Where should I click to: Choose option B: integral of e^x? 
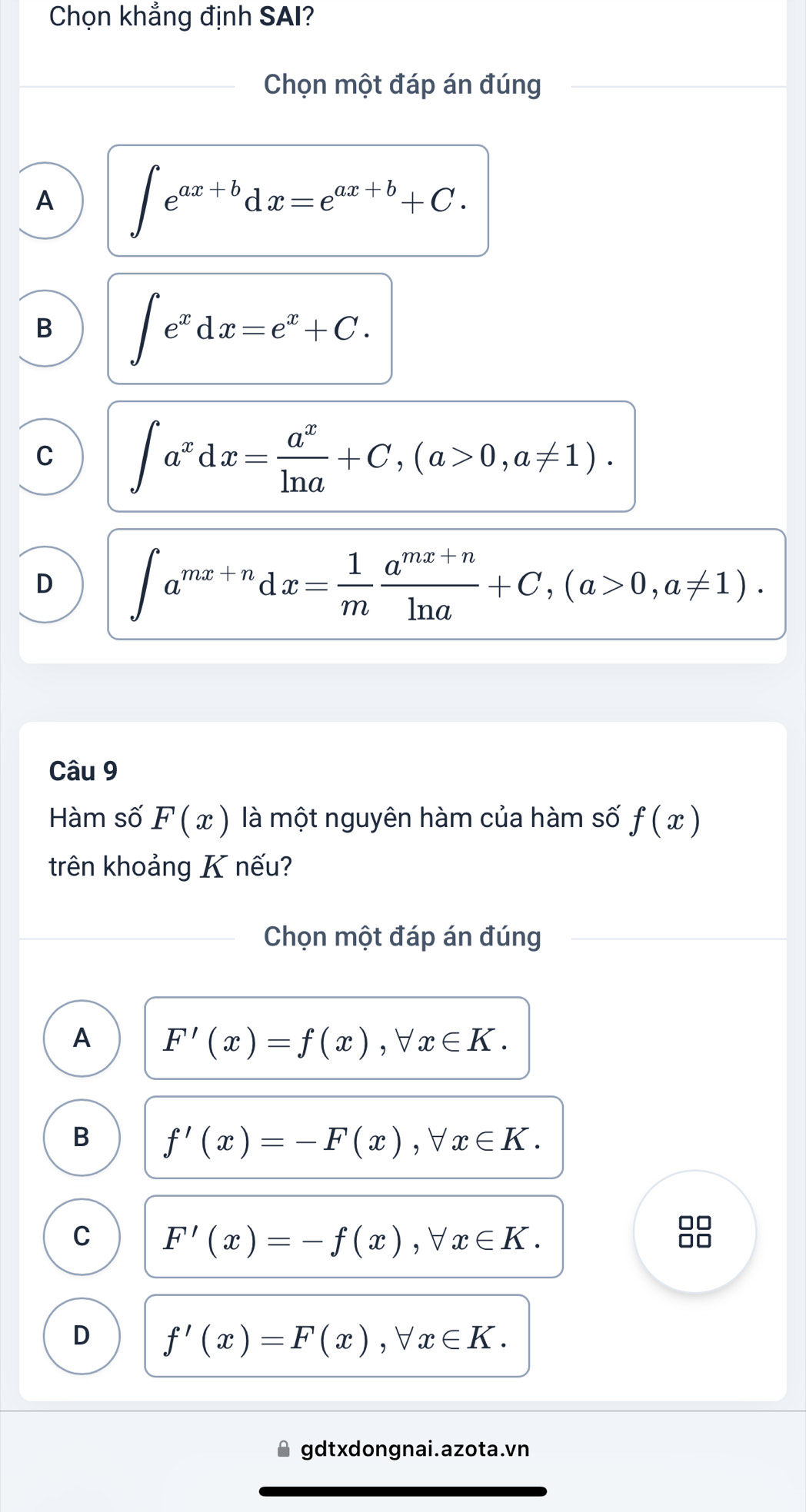pyautogui.click(x=45, y=328)
